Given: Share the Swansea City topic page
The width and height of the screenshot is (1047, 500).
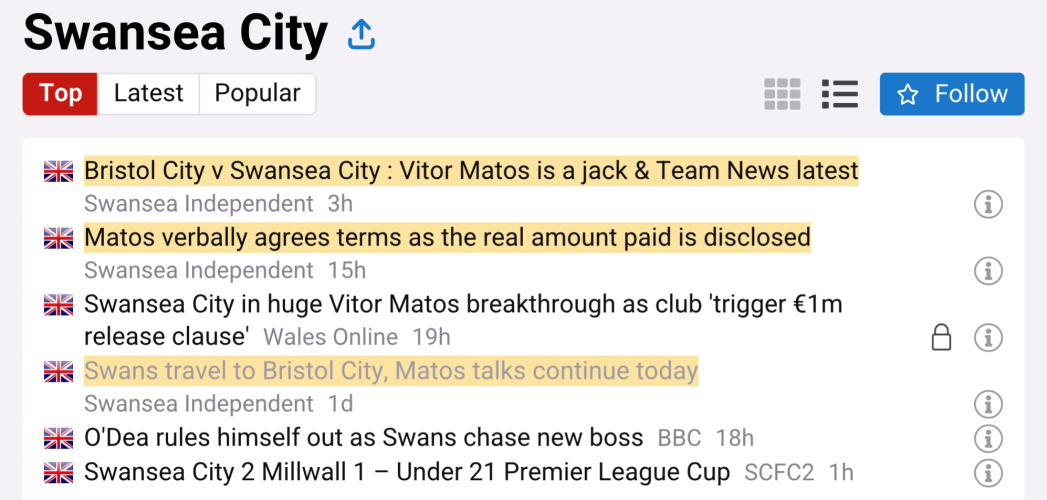Looking at the screenshot, I should [361, 35].
